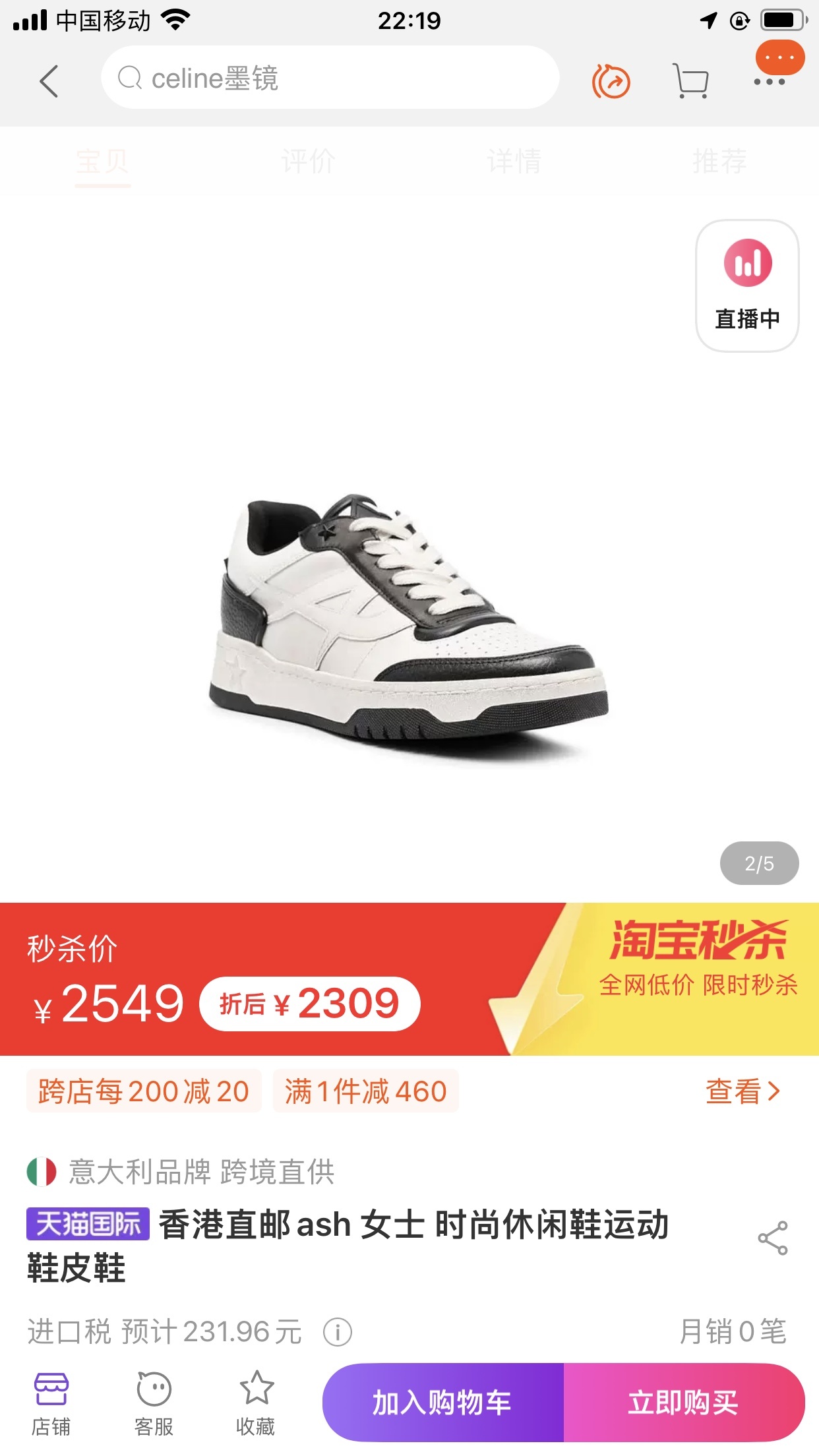Open 查看 to see coupon details
Viewport: 819px width, 1456px height.
click(x=743, y=1091)
